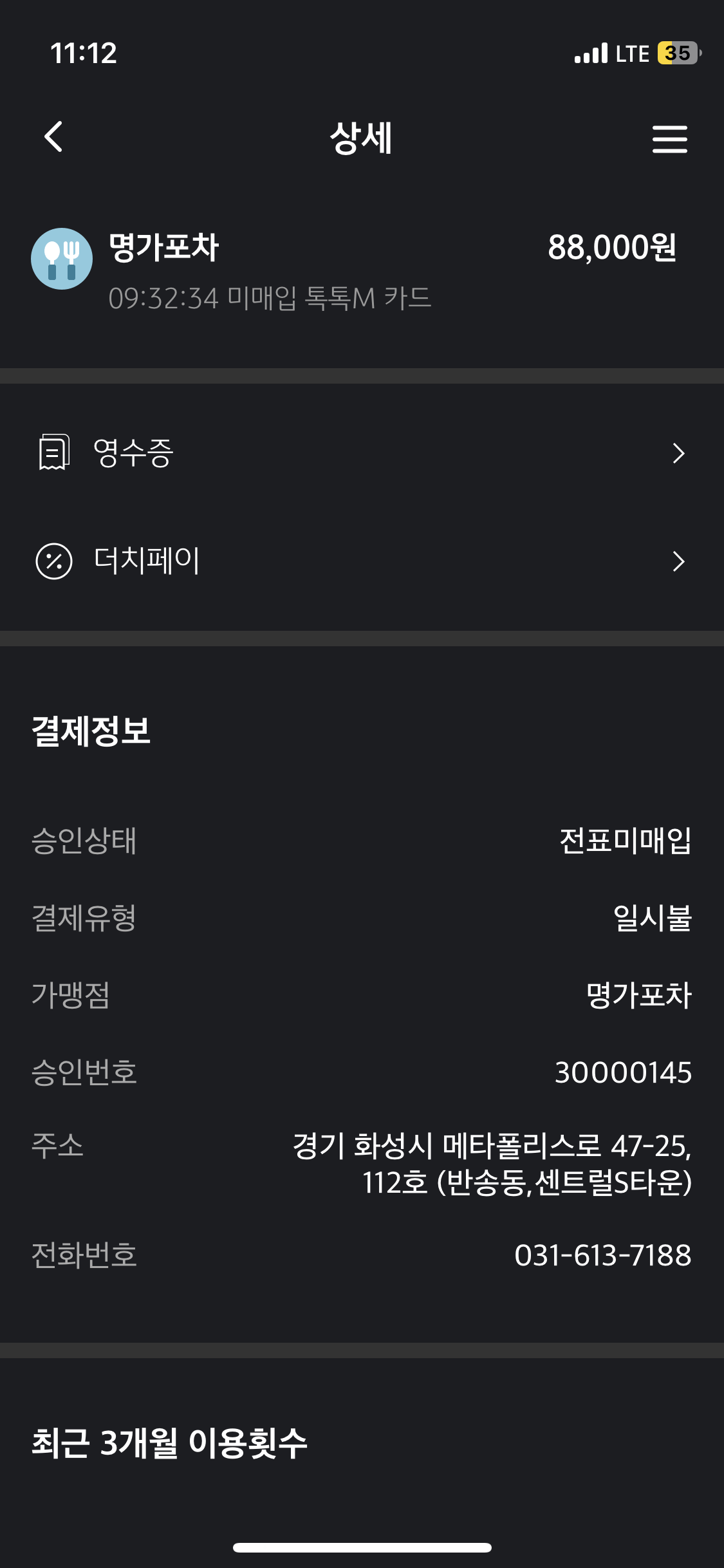Image resolution: width=724 pixels, height=1568 pixels.
Task: Open the 영수증 receipt row
Action: [x=360, y=453]
